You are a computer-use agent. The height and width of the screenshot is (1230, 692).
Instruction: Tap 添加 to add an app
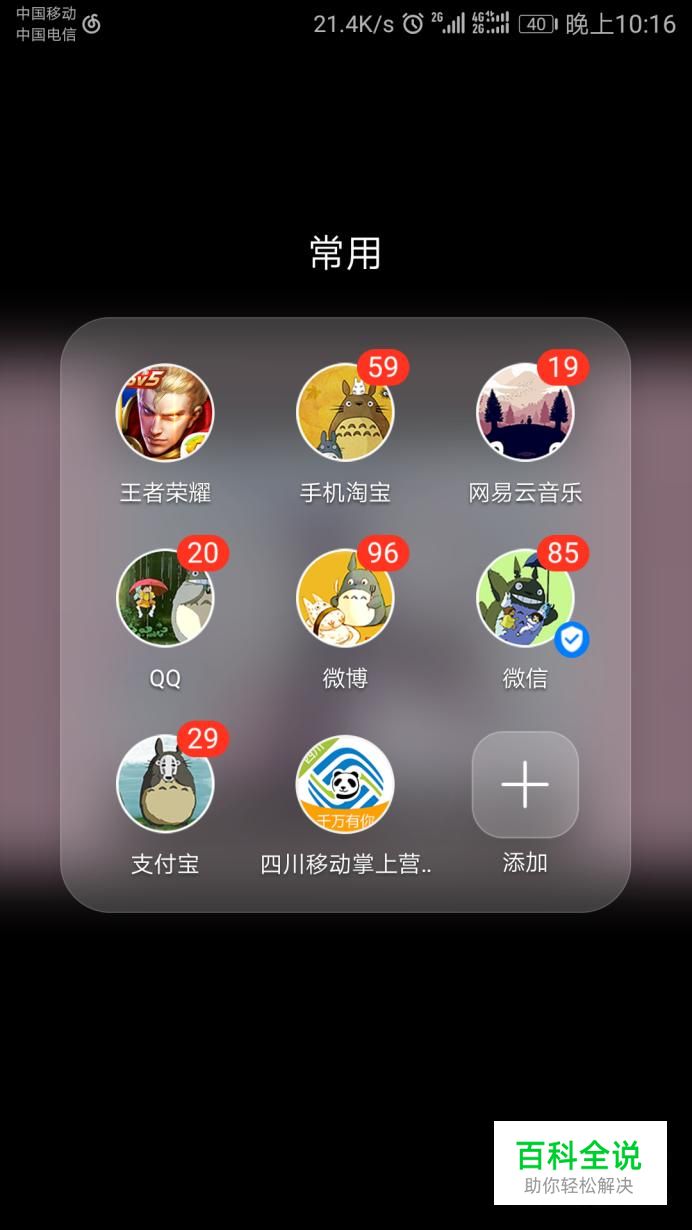(525, 785)
